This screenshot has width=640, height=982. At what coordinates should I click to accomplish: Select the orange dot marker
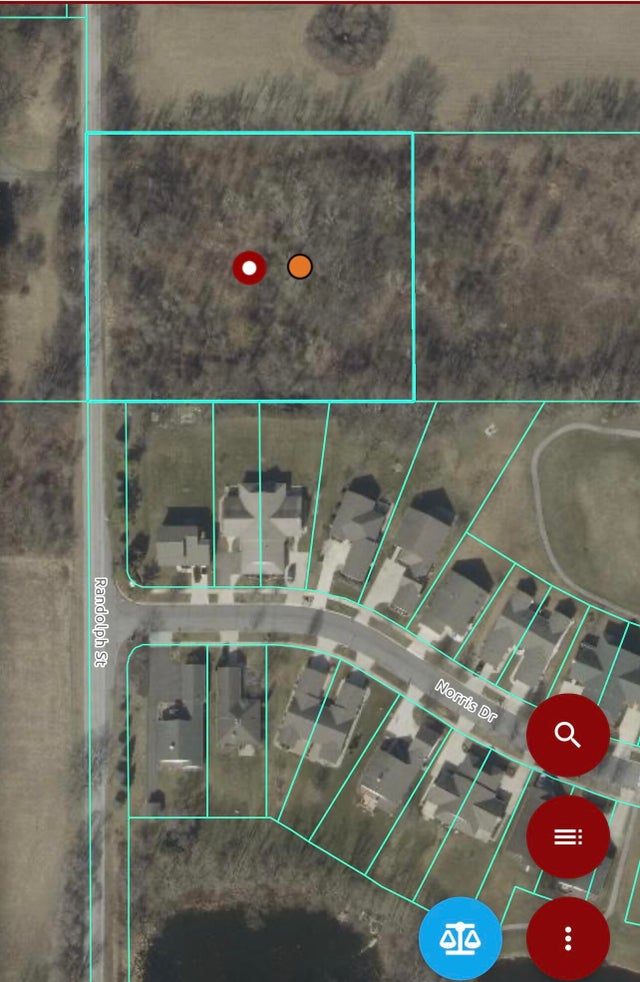pyautogui.click(x=300, y=266)
